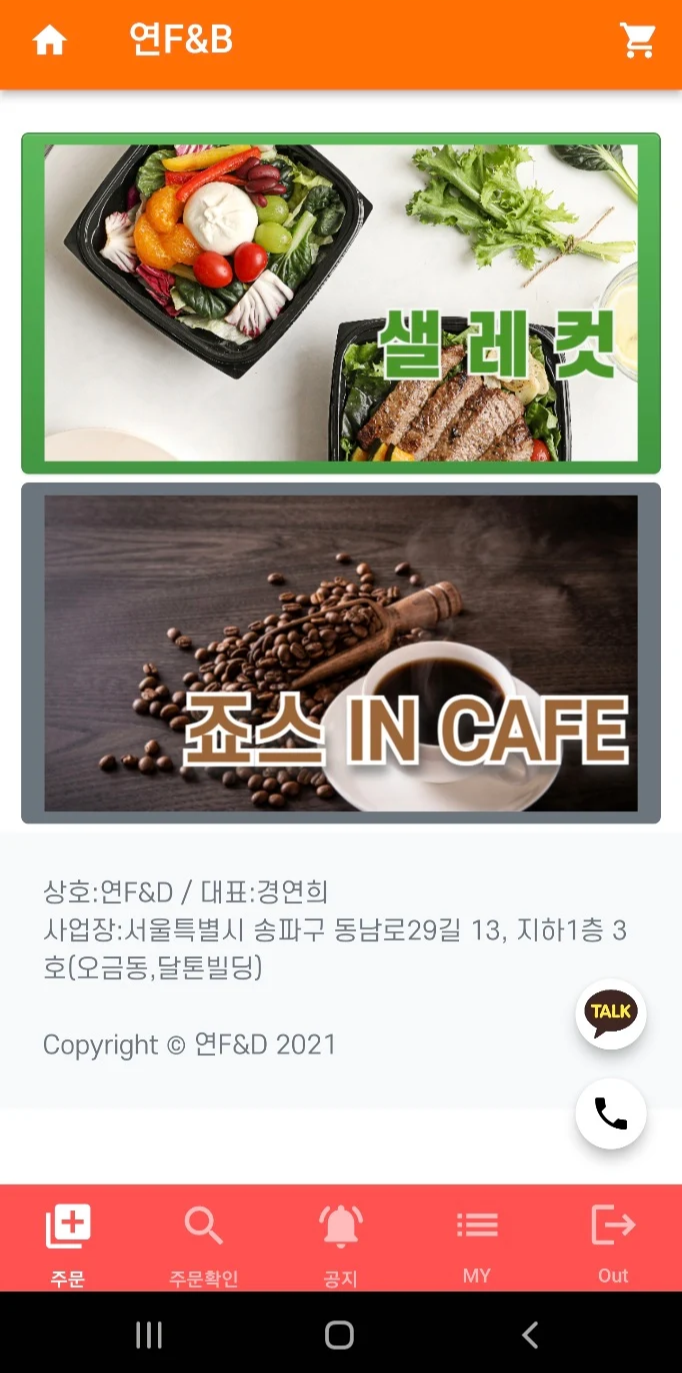Start a KakaoTalk chat via the TALK button
Image resolution: width=682 pixels, height=1373 pixels.
point(610,1013)
